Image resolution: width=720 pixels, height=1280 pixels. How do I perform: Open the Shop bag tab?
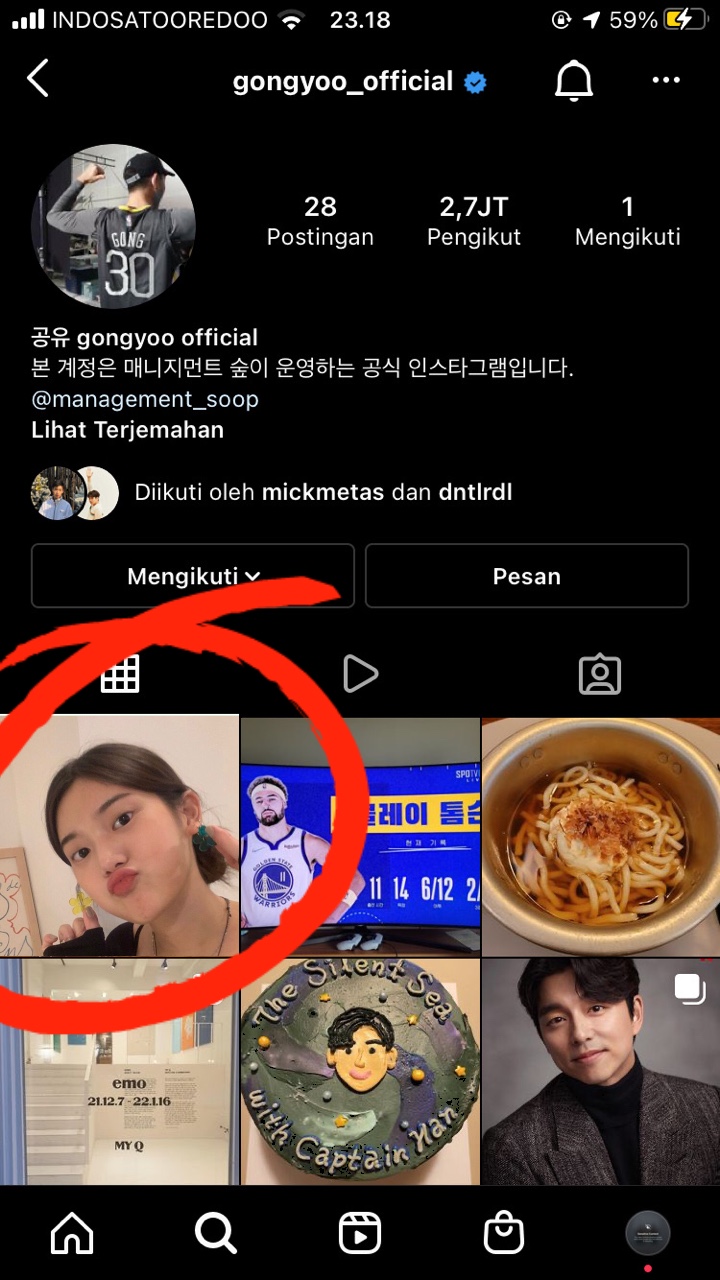[504, 1233]
